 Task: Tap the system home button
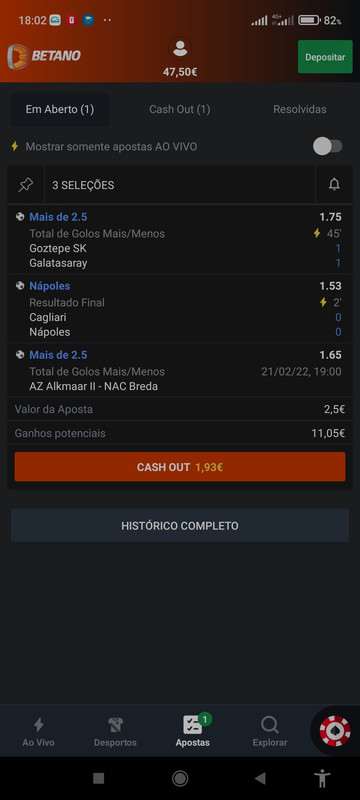point(179,778)
